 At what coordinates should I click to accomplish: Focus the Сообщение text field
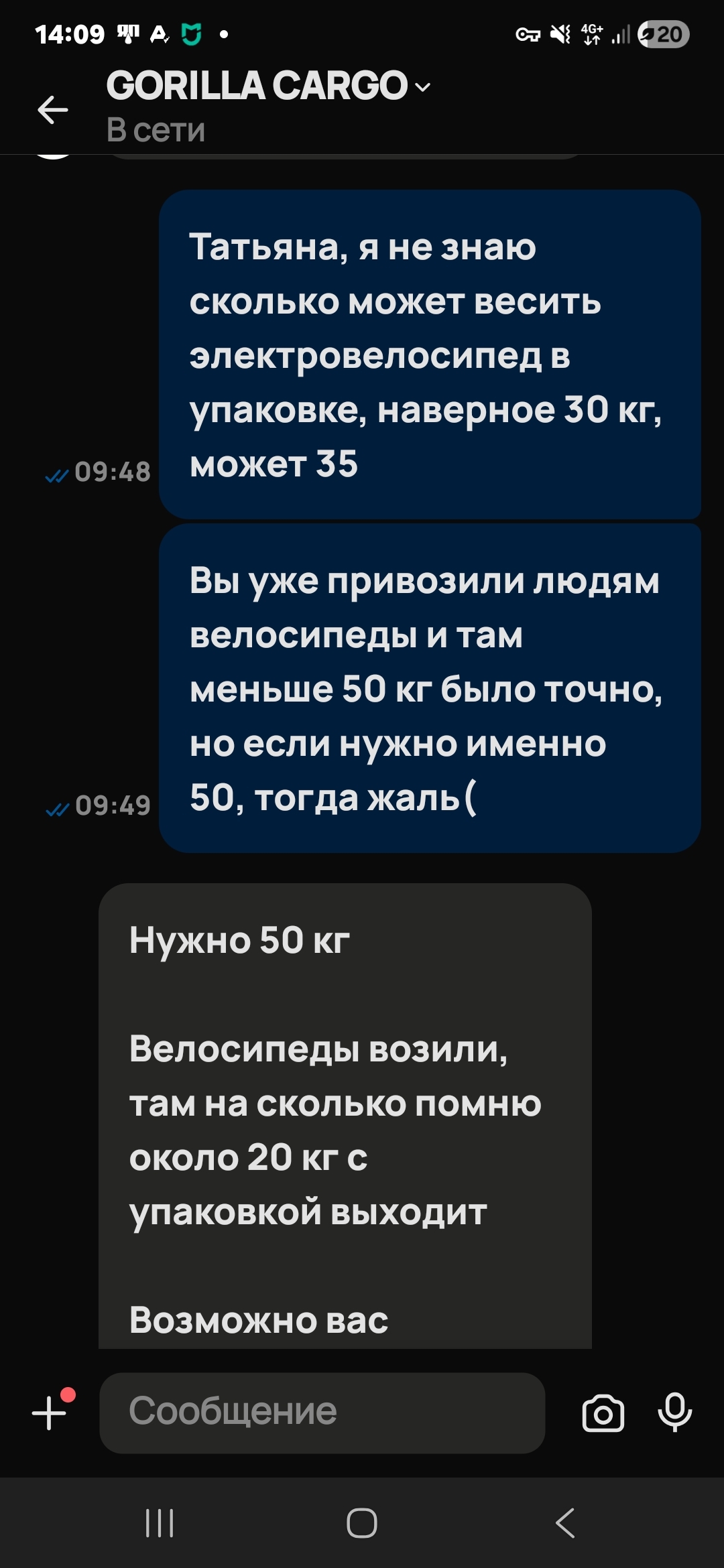coord(322,1413)
